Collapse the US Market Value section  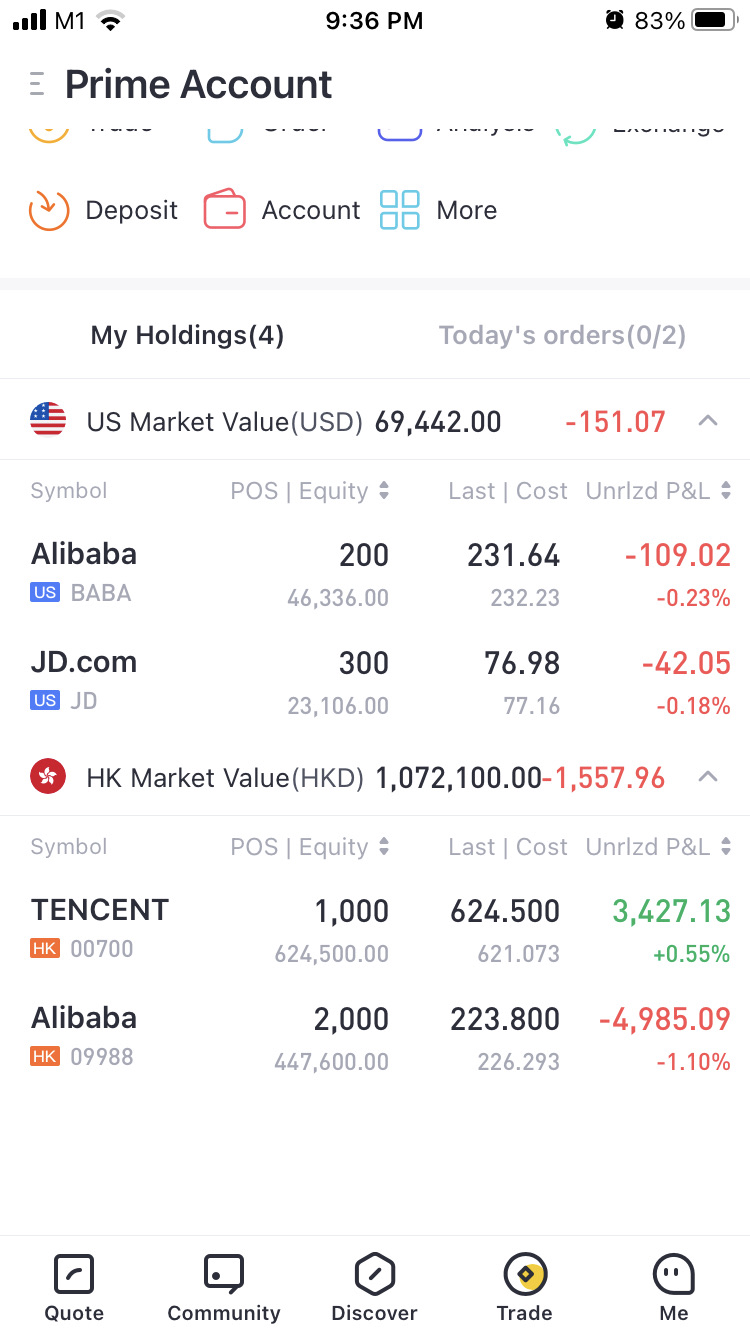point(707,421)
